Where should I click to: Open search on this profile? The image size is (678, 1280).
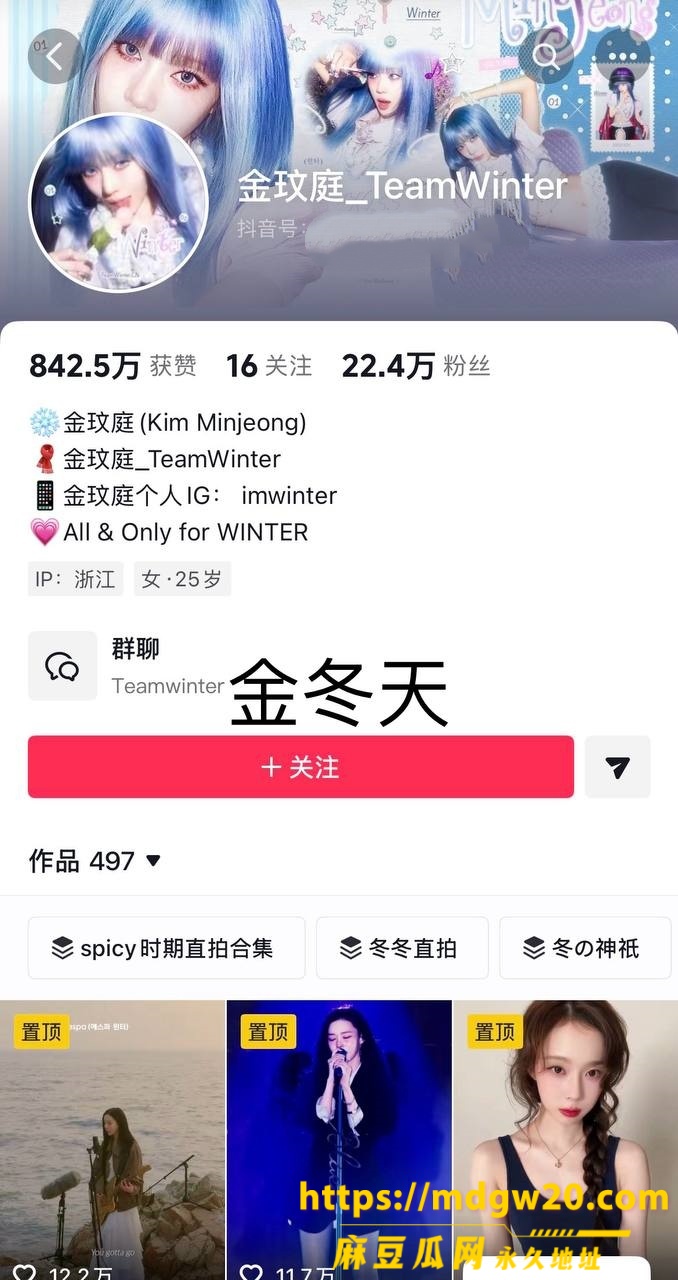546,56
